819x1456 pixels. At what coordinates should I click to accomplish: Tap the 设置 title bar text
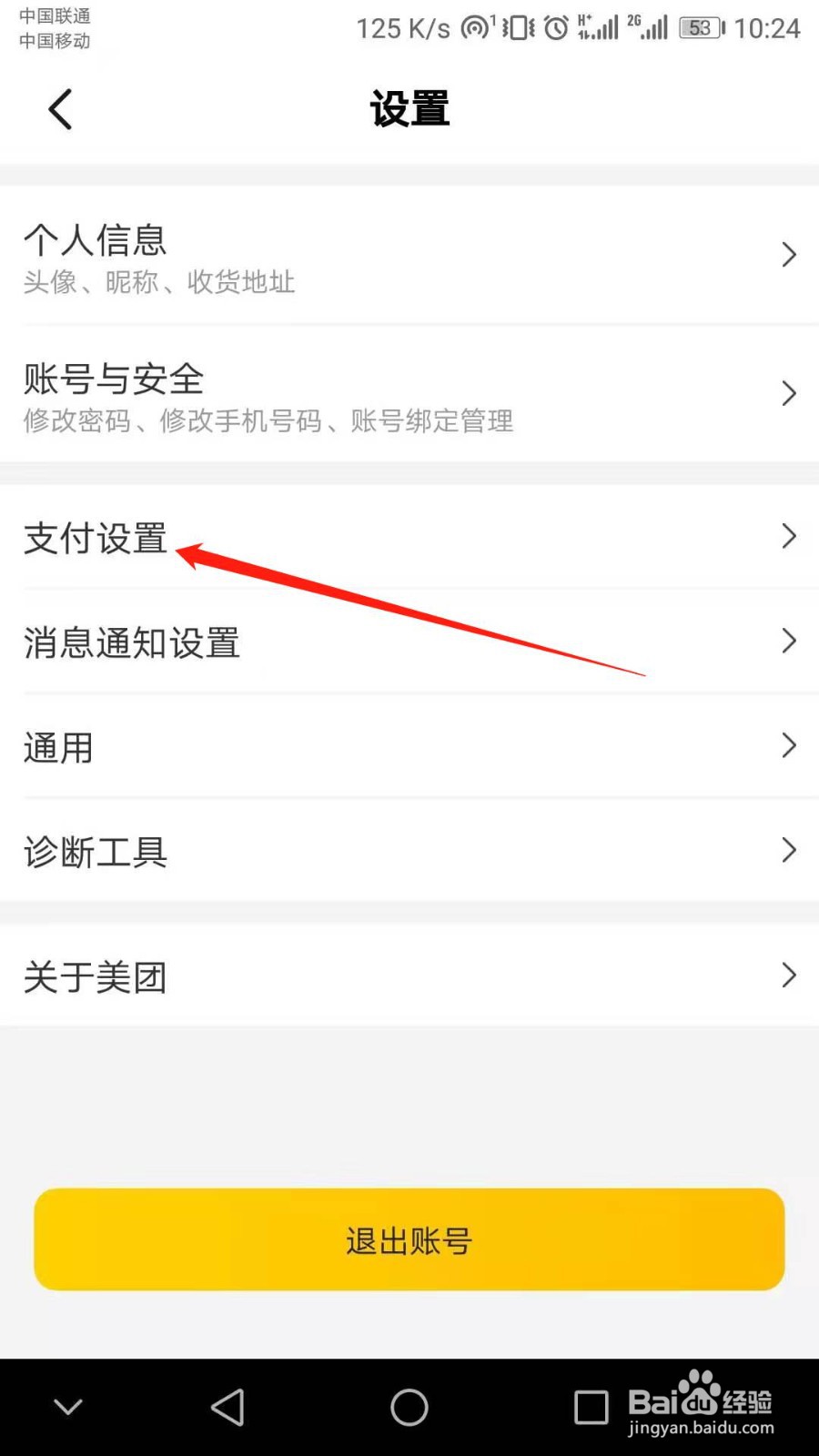(x=409, y=107)
